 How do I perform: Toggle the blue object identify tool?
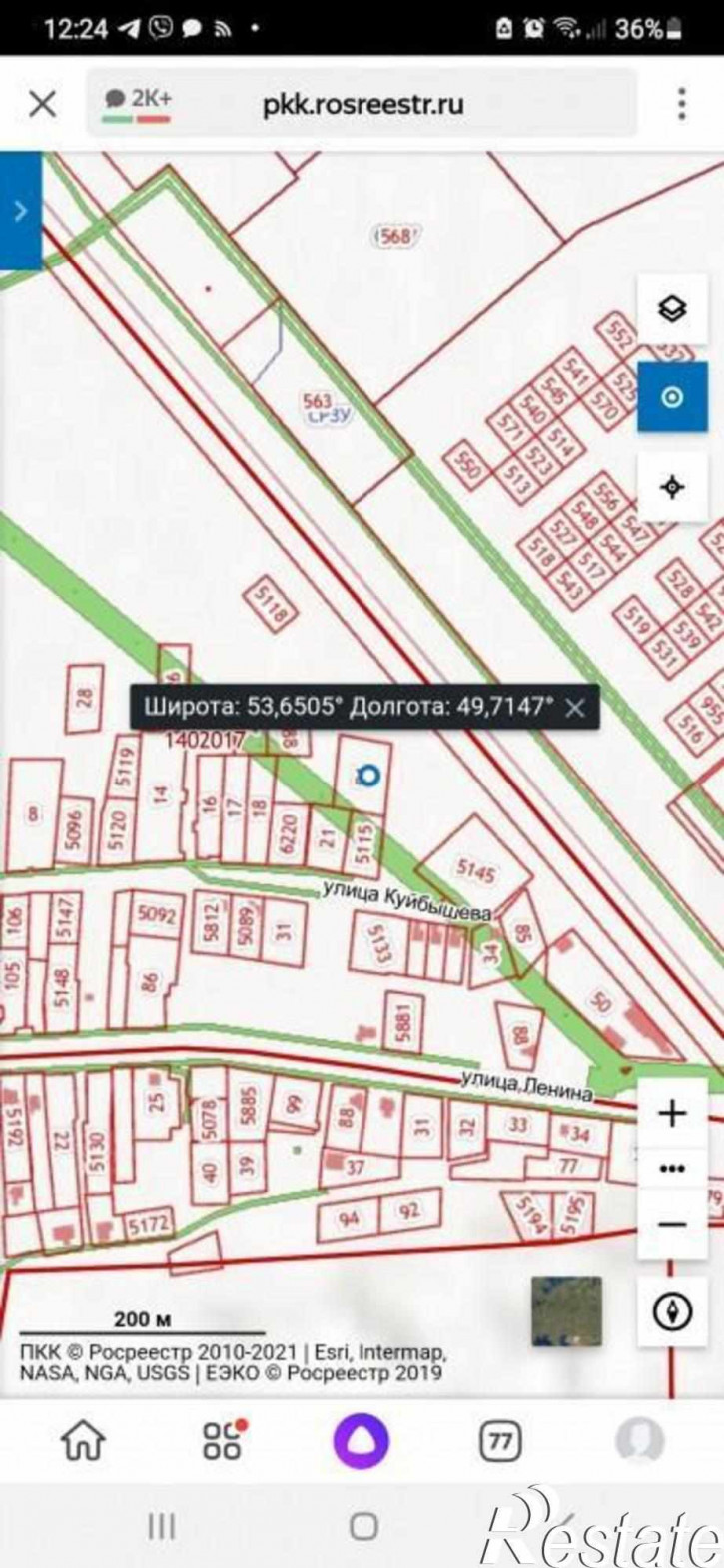[672, 397]
